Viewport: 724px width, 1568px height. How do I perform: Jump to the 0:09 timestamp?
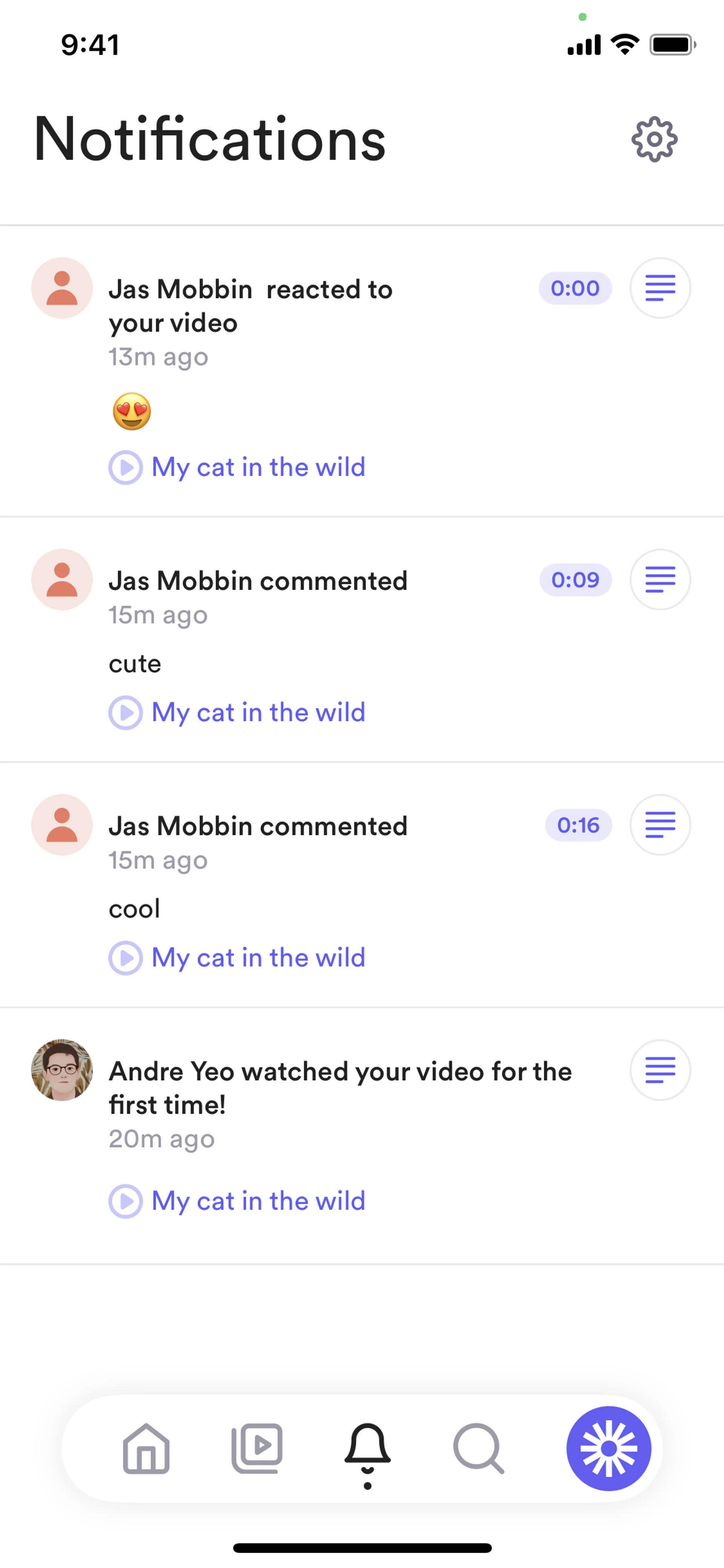[575, 579]
